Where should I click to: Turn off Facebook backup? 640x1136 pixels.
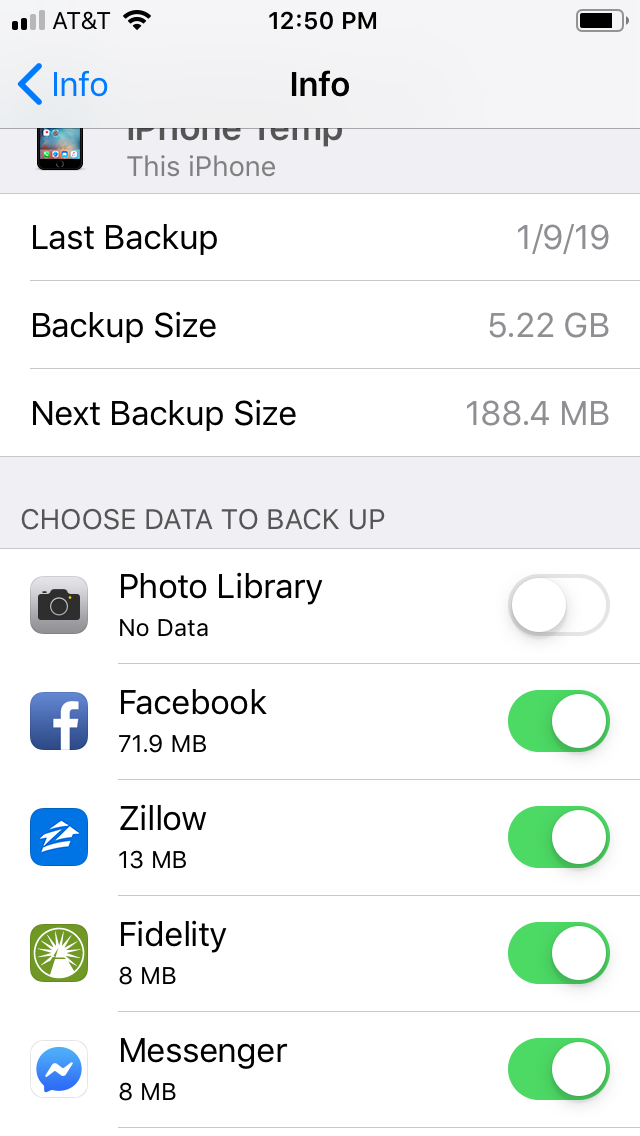click(558, 721)
